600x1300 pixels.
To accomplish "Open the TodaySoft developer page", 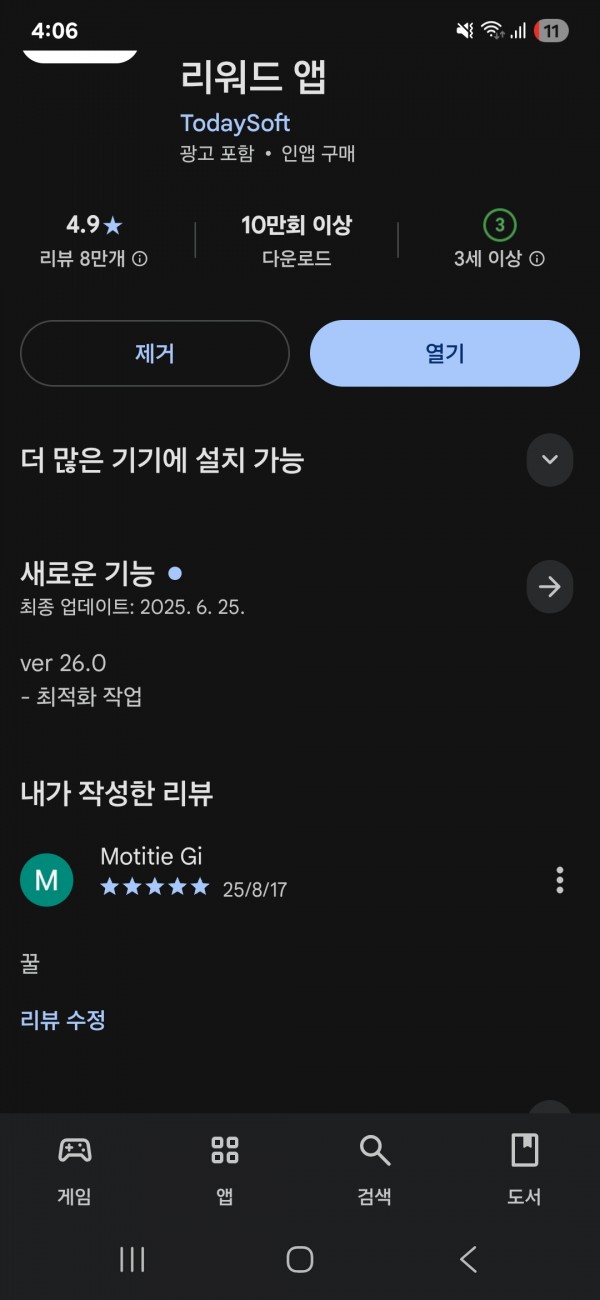I will pos(235,123).
